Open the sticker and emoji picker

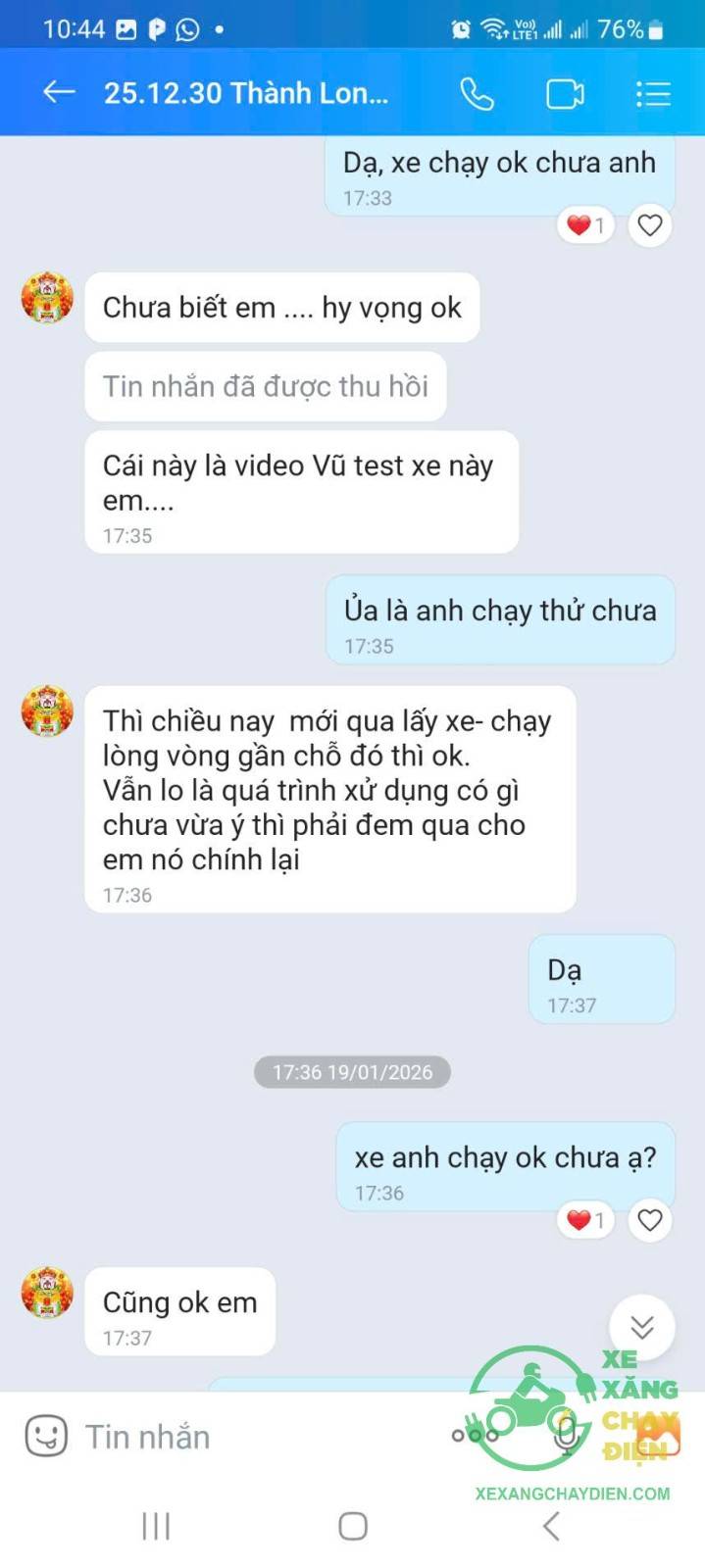coord(46,1437)
